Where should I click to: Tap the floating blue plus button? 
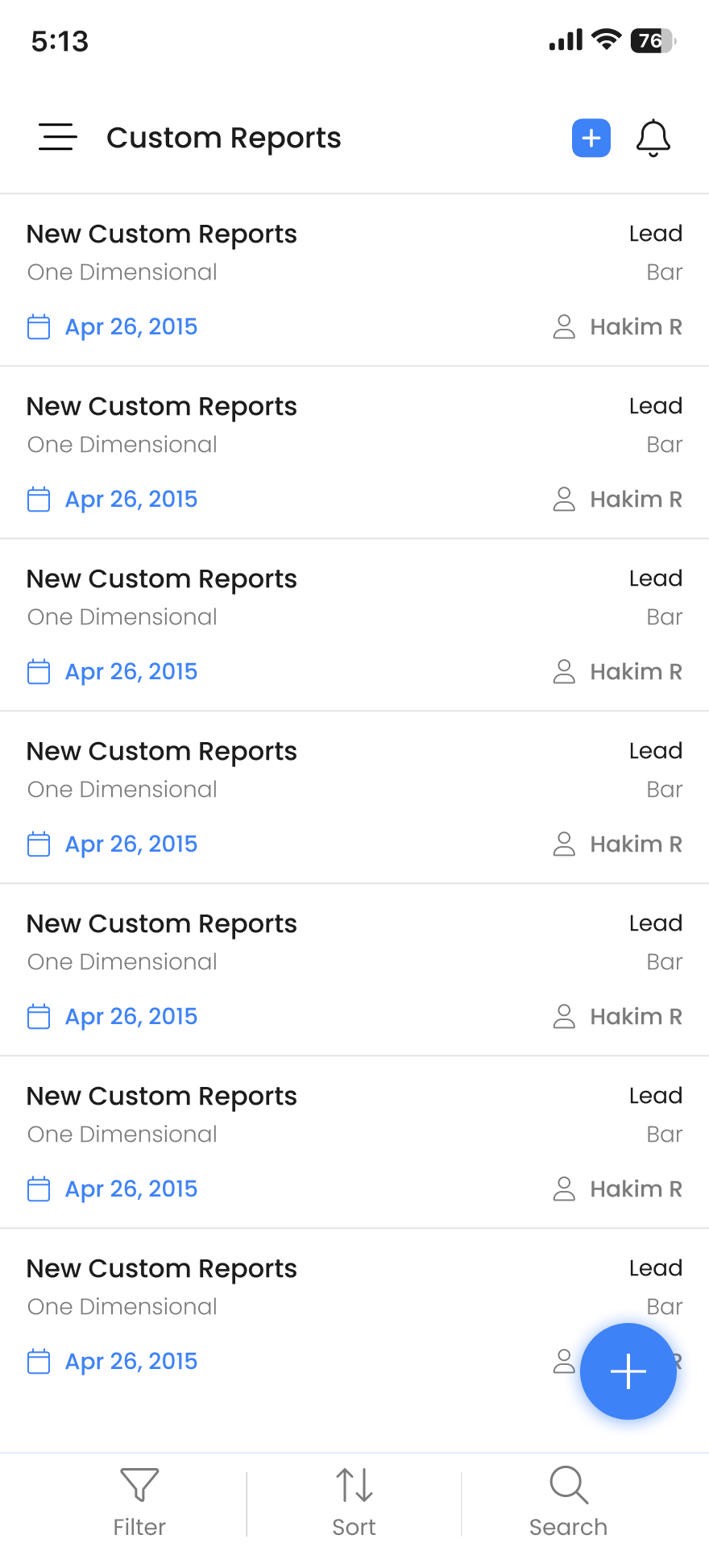(628, 1372)
